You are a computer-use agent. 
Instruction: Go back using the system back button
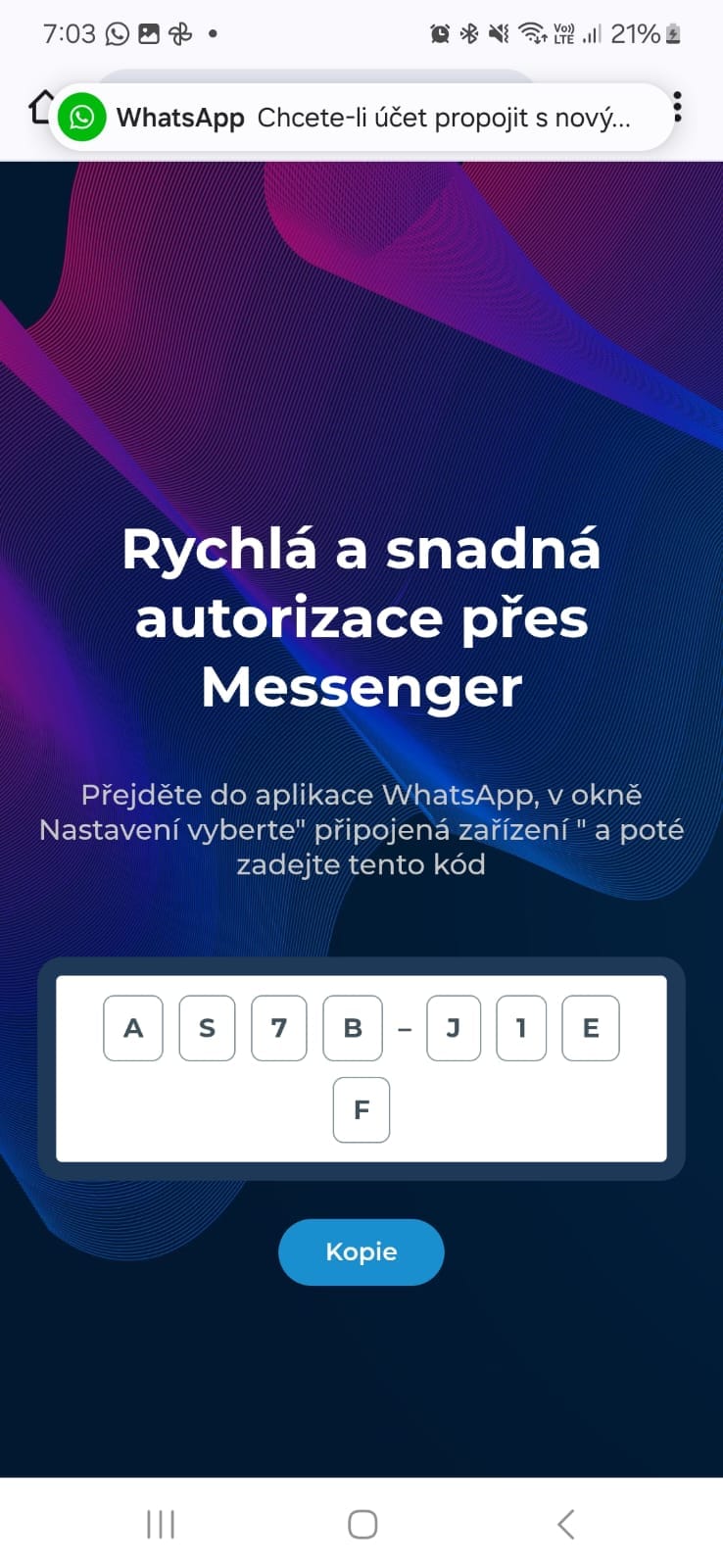click(565, 1524)
